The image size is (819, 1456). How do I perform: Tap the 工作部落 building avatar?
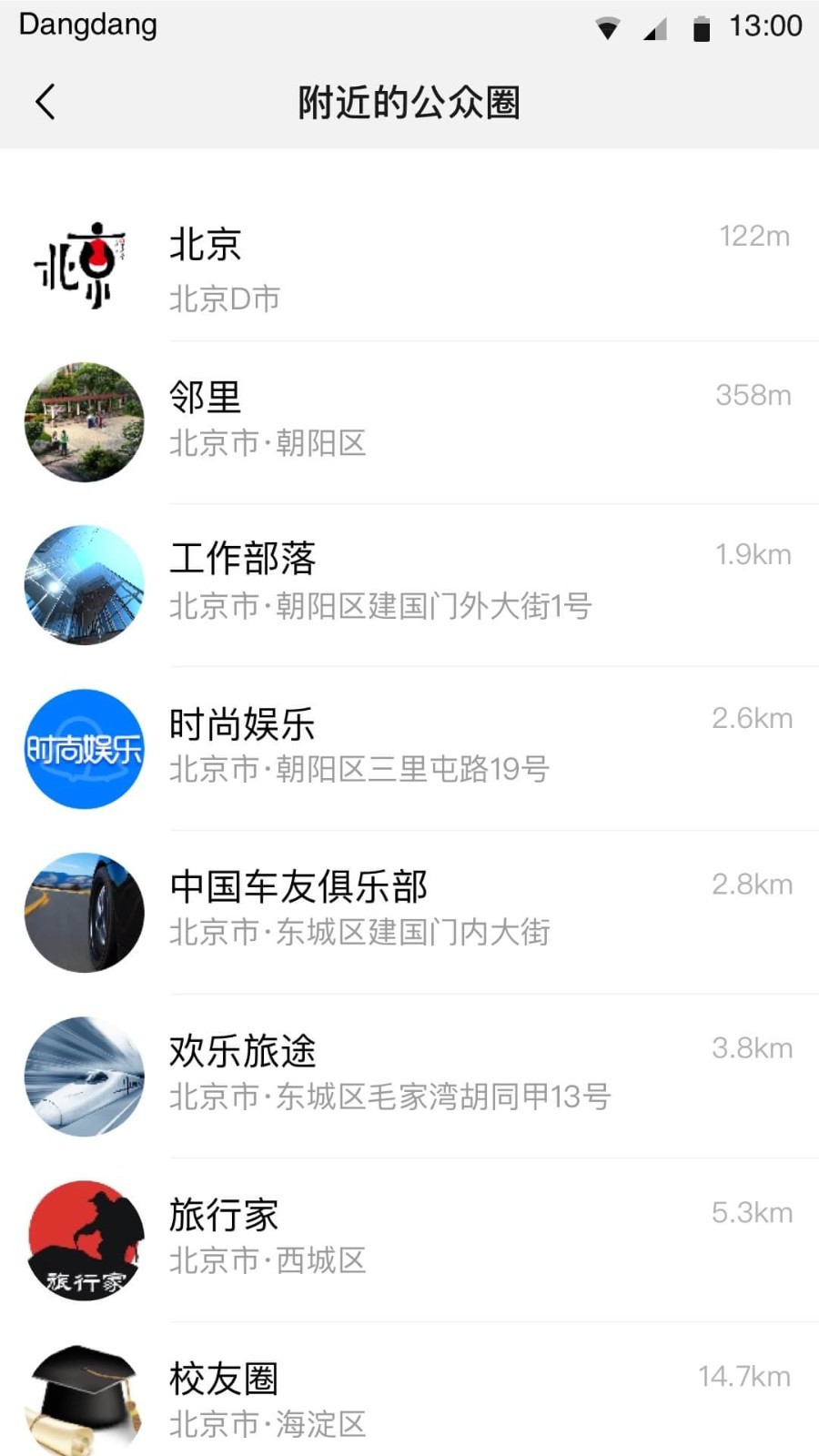83,585
